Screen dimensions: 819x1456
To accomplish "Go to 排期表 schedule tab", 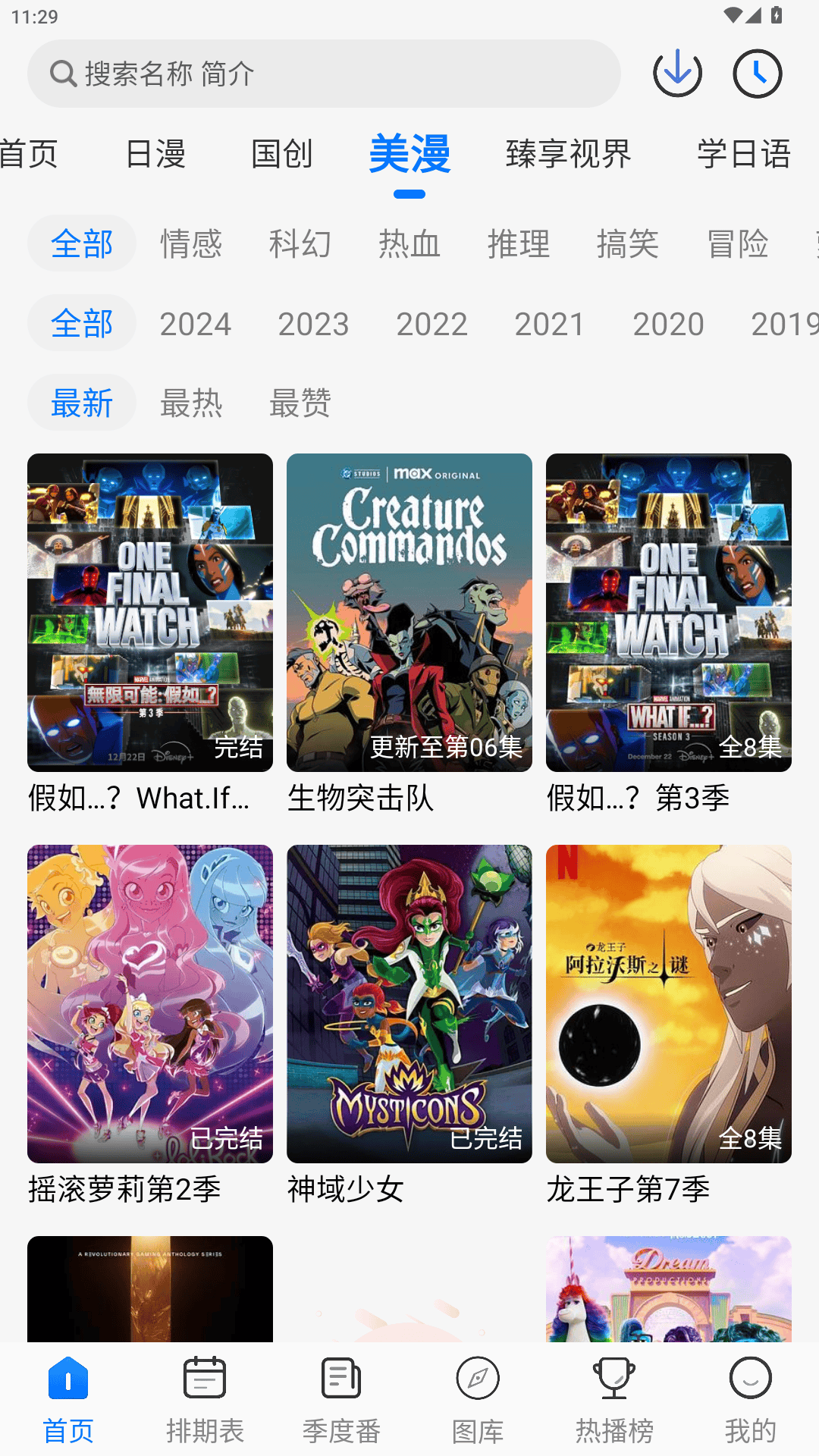I will click(205, 1400).
